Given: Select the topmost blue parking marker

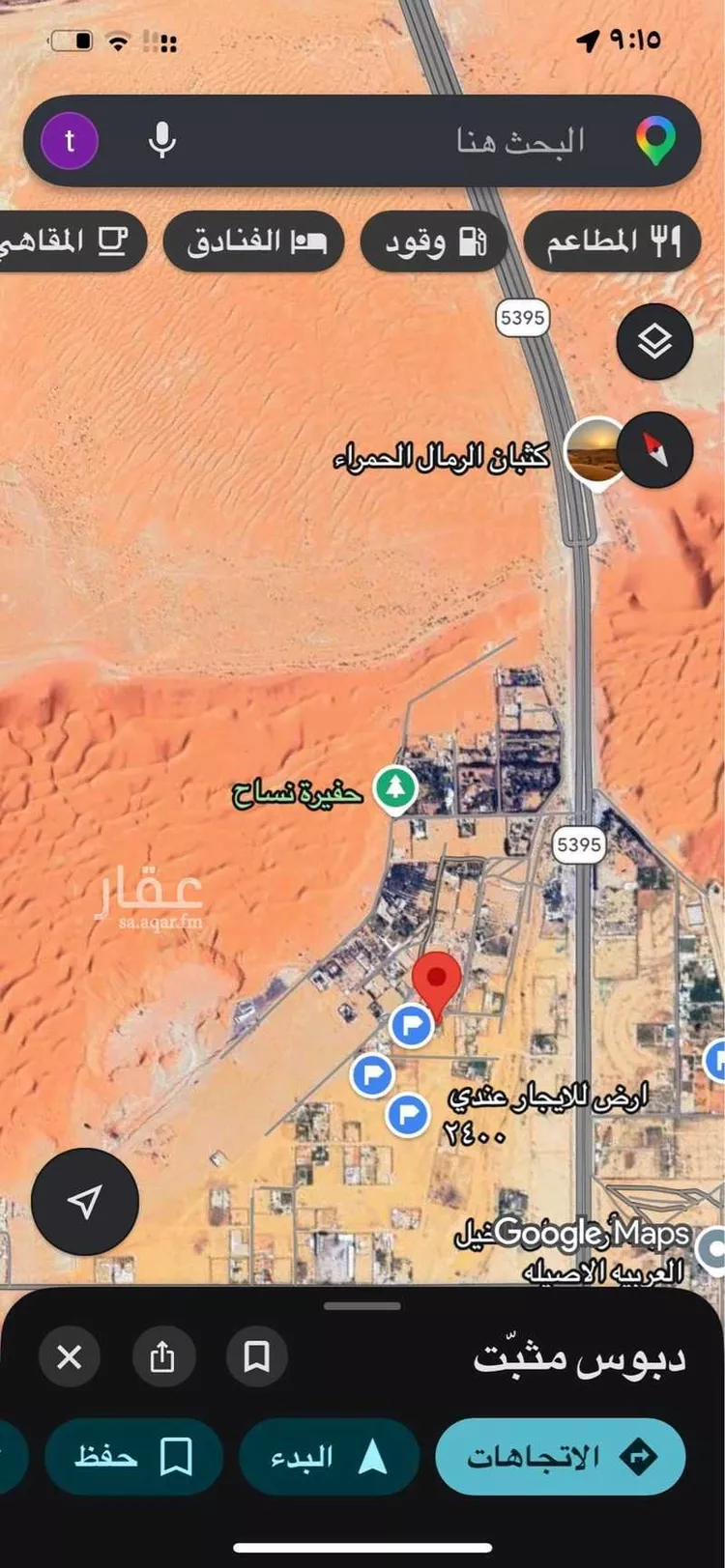Looking at the screenshot, I should pyautogui.click(x=411, y=1027).
